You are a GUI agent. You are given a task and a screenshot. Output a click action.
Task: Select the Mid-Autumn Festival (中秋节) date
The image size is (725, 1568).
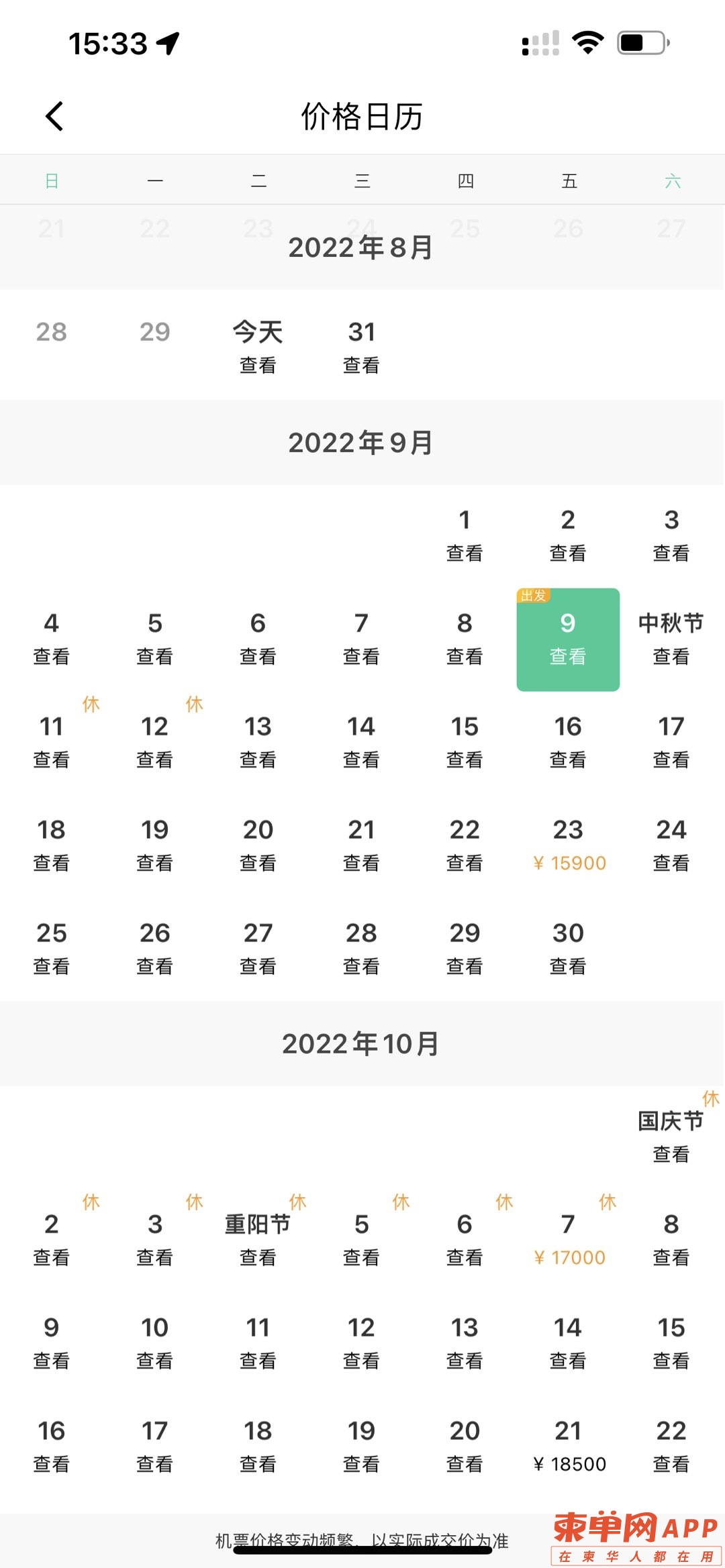(671, 639)
